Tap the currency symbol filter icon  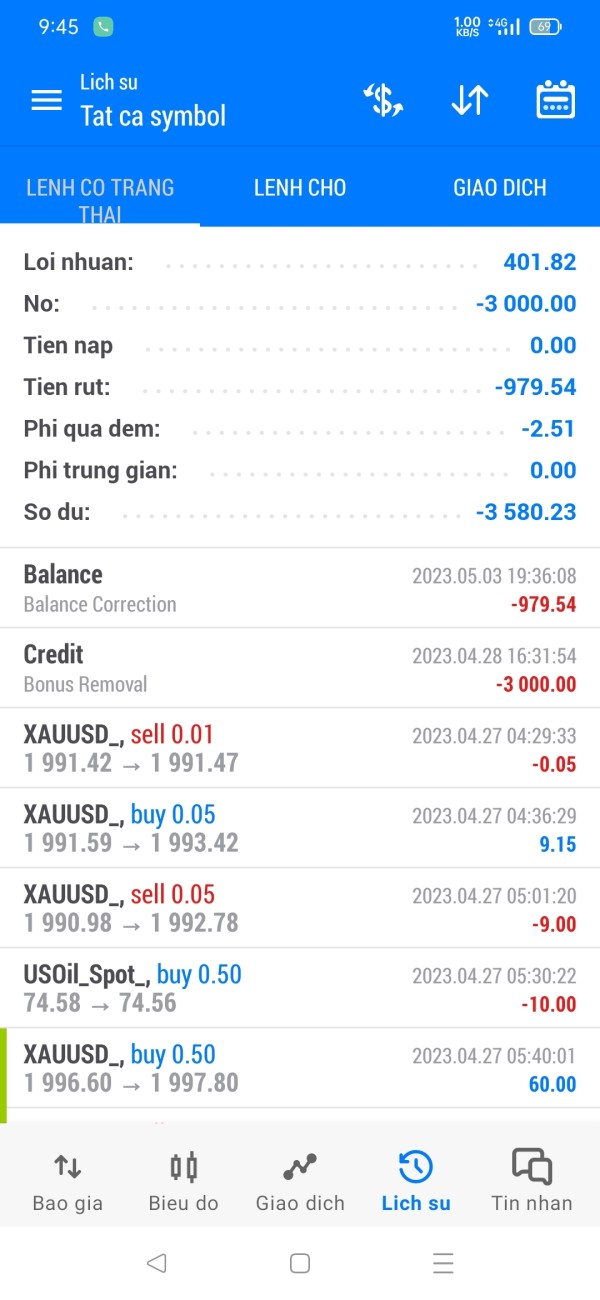pyautogui.click(x=383, y=100)
